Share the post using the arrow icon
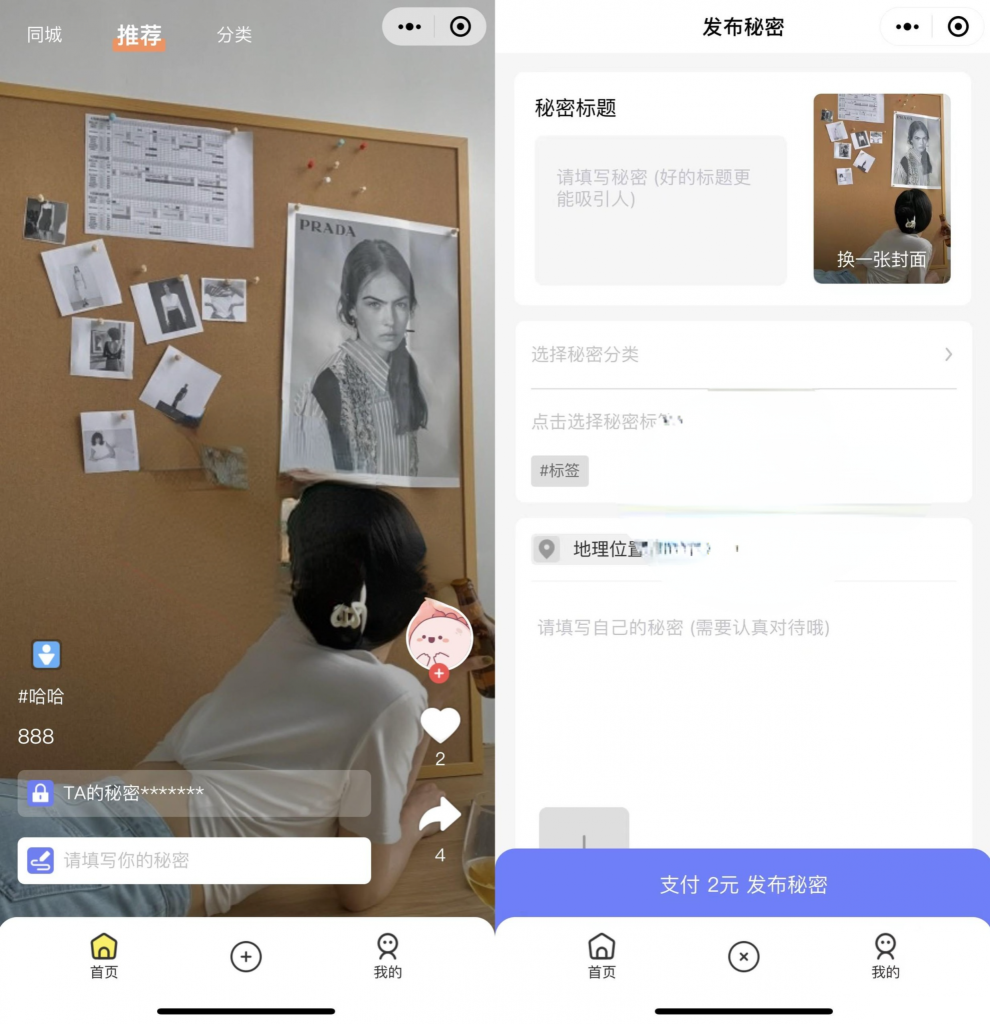This screenshot has height=1024, width=990. tap(440, 816)
